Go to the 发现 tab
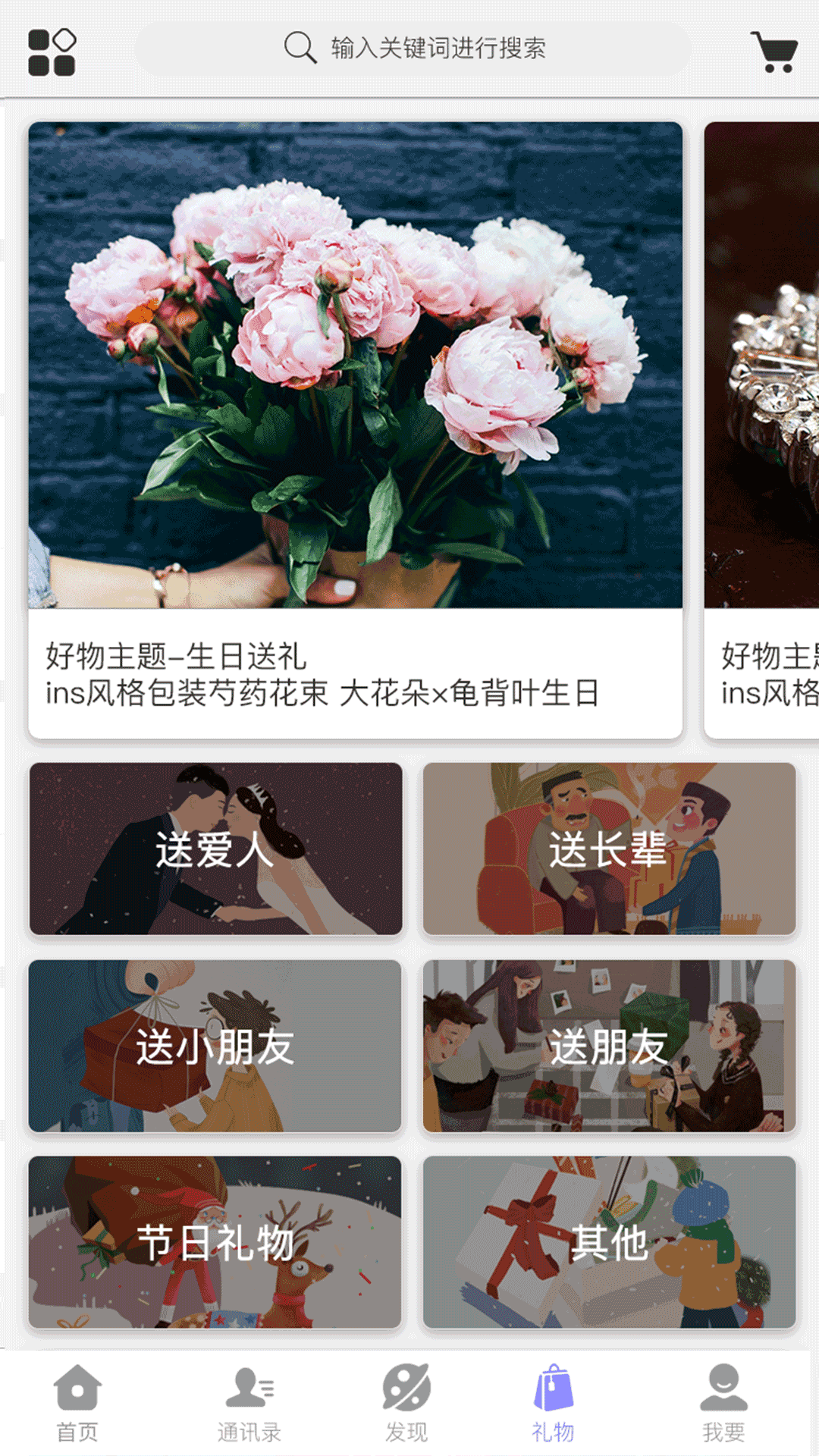The width and height of the screenshot is (819, 1456). pyautogui.click(x=406, y=1403)
